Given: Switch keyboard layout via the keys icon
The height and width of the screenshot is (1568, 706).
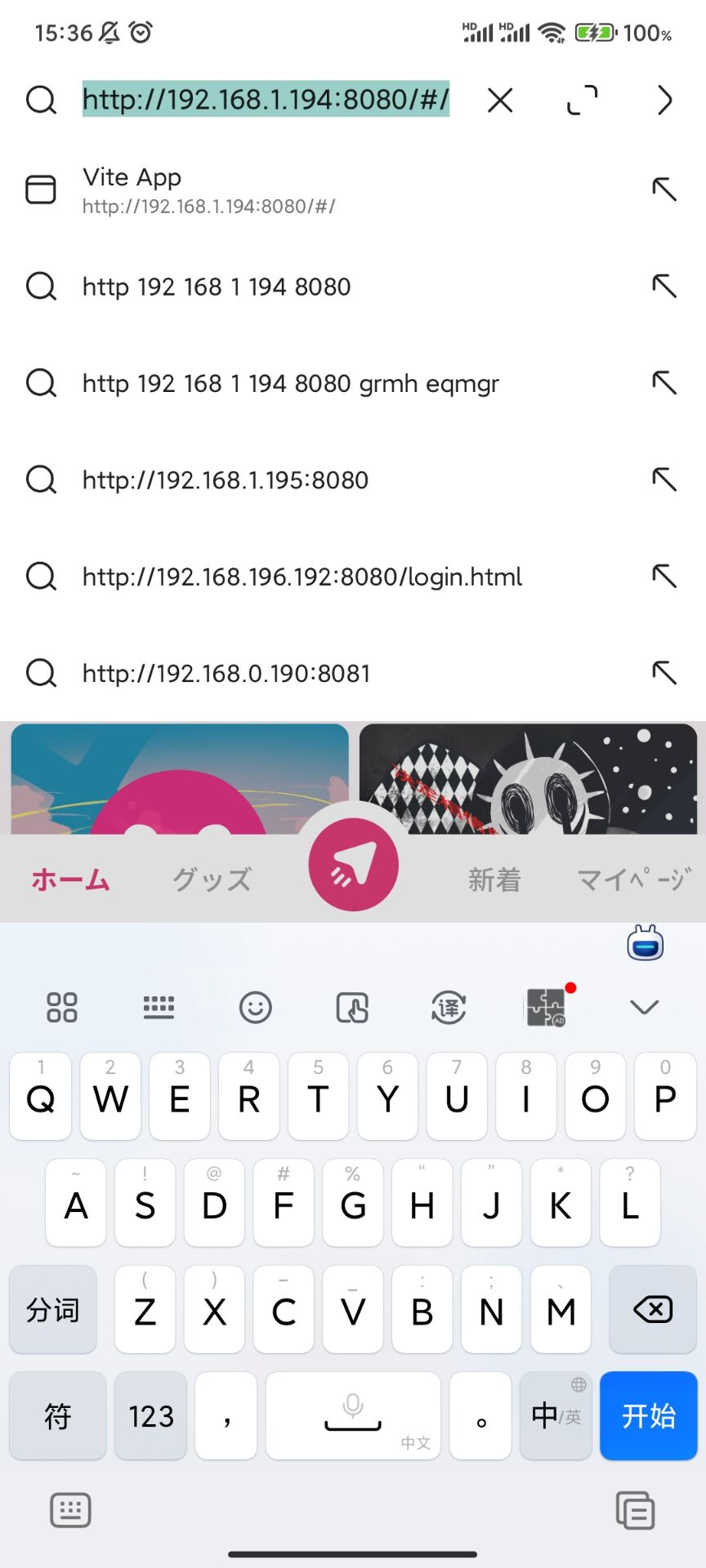Looking at the screenshot, I should pos(159,1007).
